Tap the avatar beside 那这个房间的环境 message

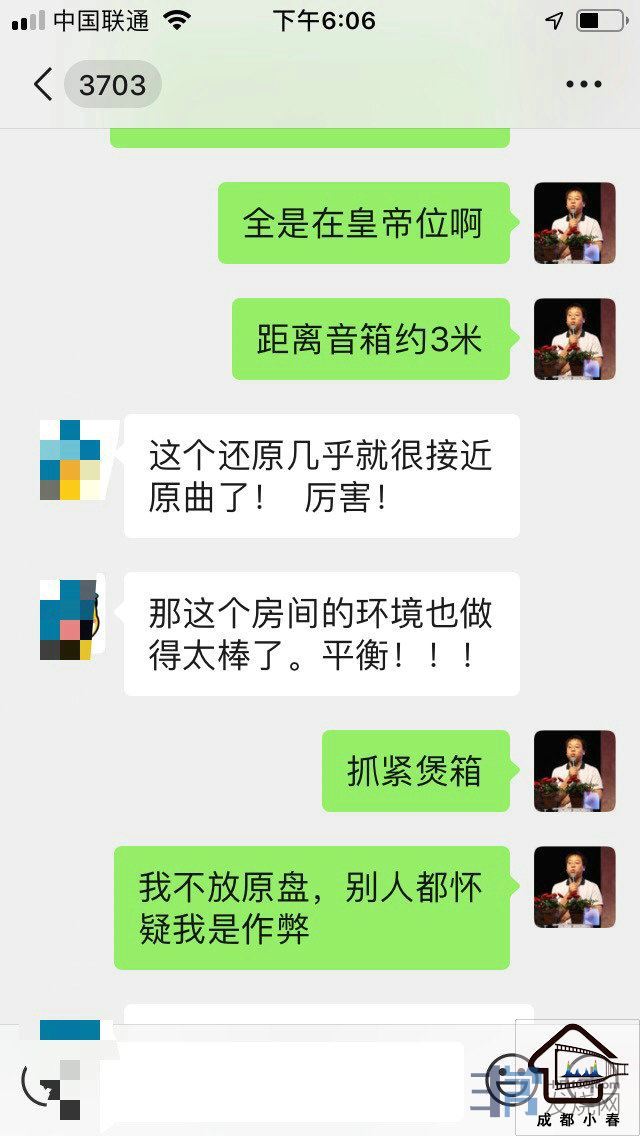tap(70, 618)
